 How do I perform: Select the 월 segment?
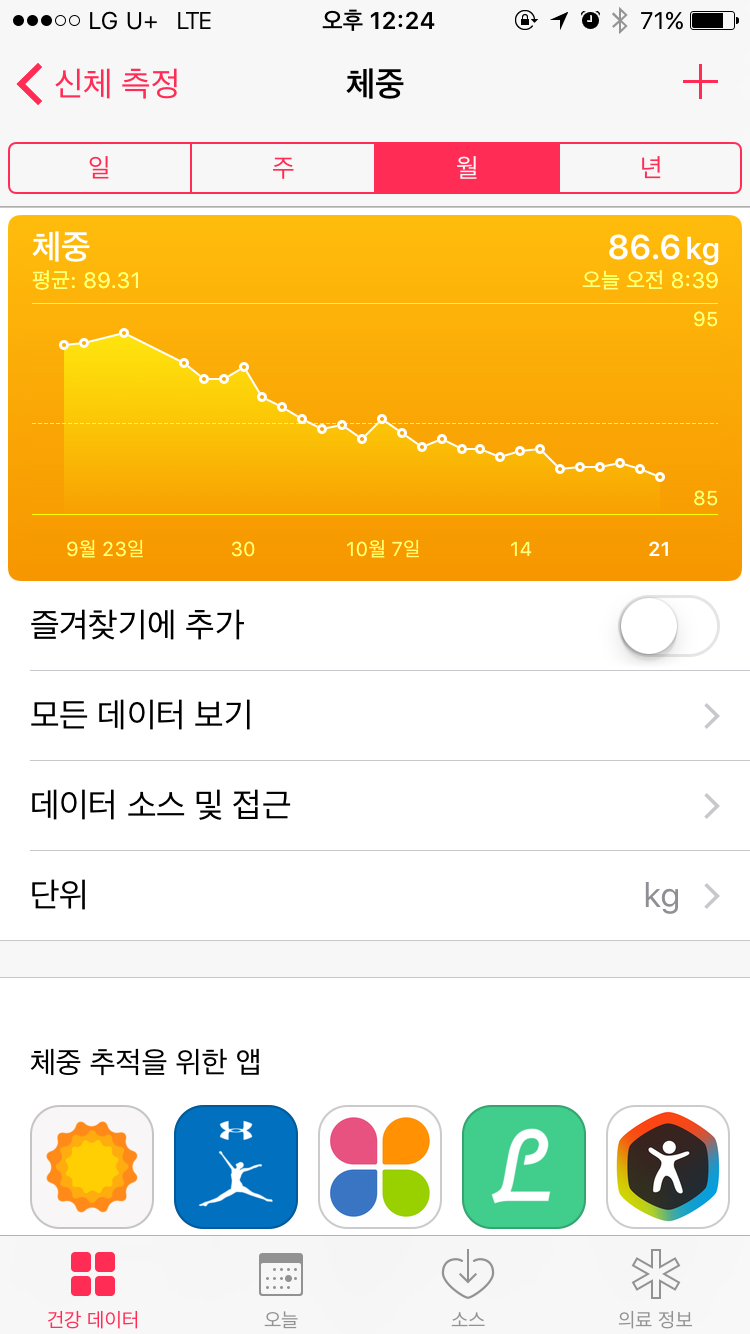coord(467,168)
